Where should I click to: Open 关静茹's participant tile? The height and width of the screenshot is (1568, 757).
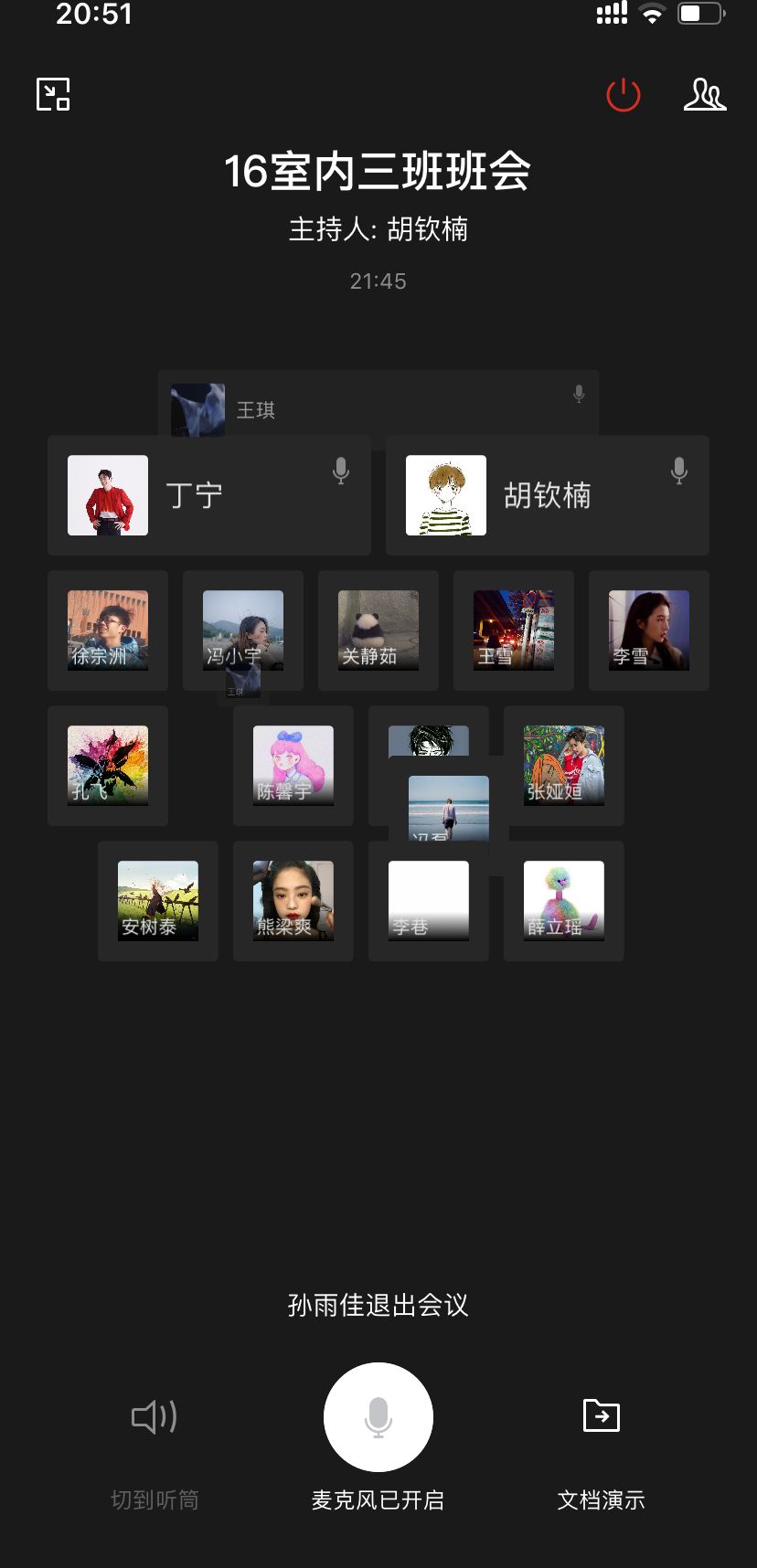[x=378, y=630]
